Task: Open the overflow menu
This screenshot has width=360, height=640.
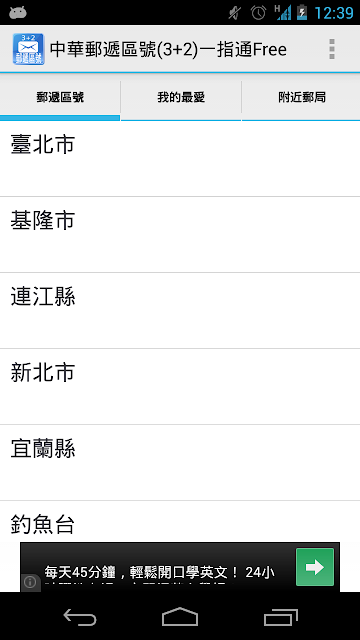Action: [x=331, y=49]
